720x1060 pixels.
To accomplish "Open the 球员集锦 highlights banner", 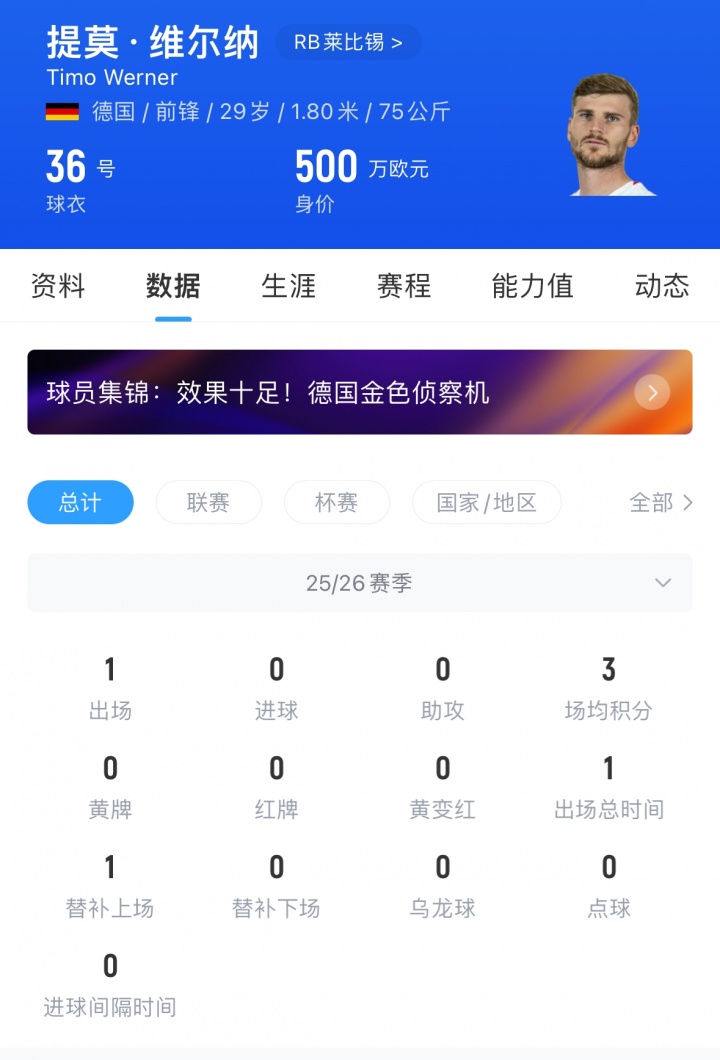I will click(x=360, y=392).
